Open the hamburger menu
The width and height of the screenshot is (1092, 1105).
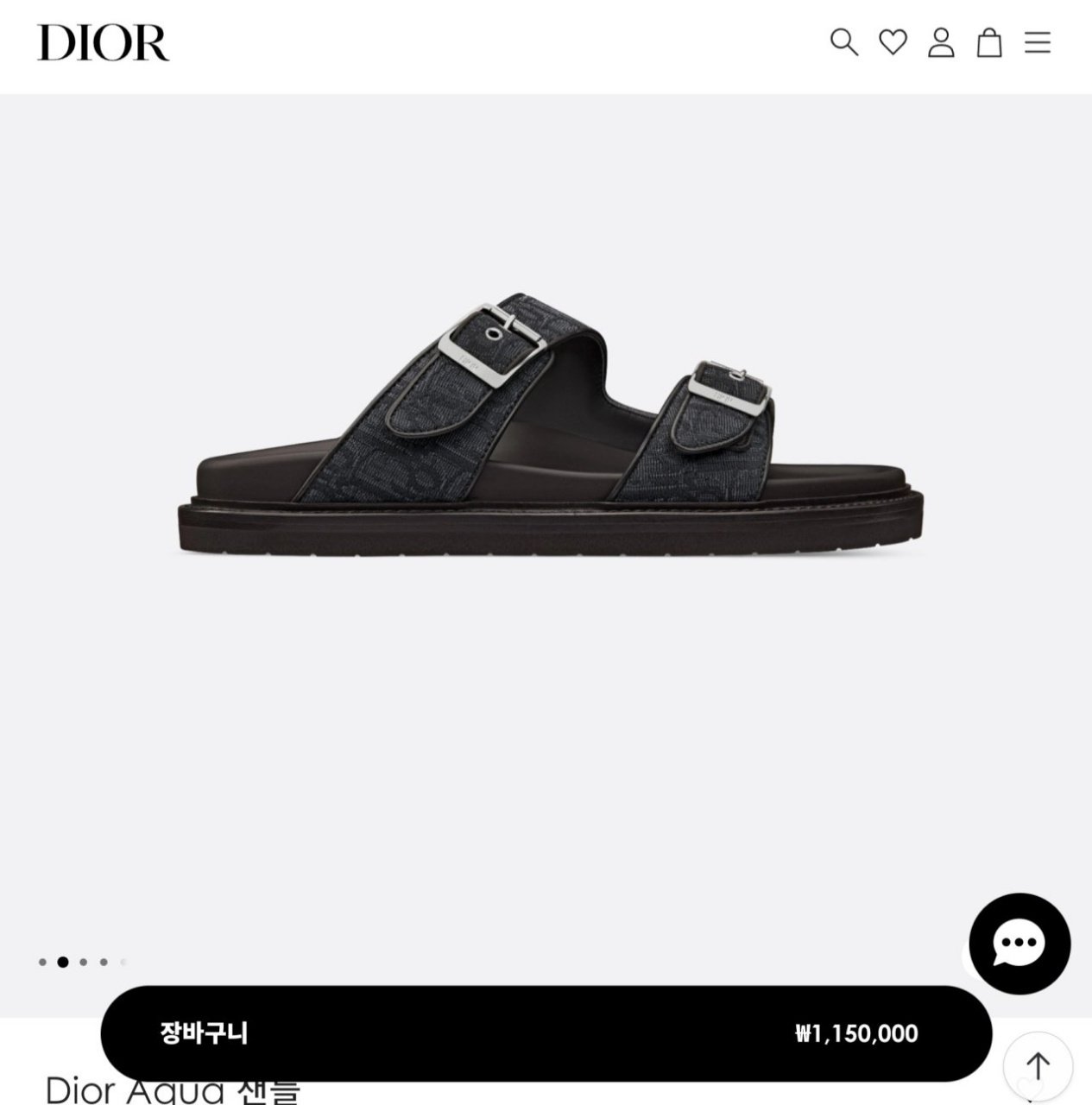pos(1038,42)
